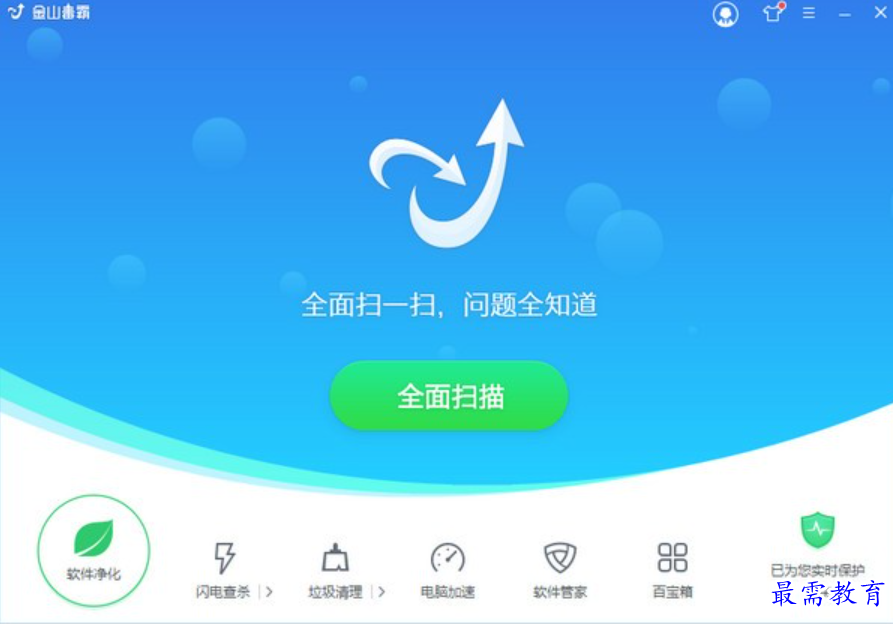Open the user account avatar

tap(725, 14)
